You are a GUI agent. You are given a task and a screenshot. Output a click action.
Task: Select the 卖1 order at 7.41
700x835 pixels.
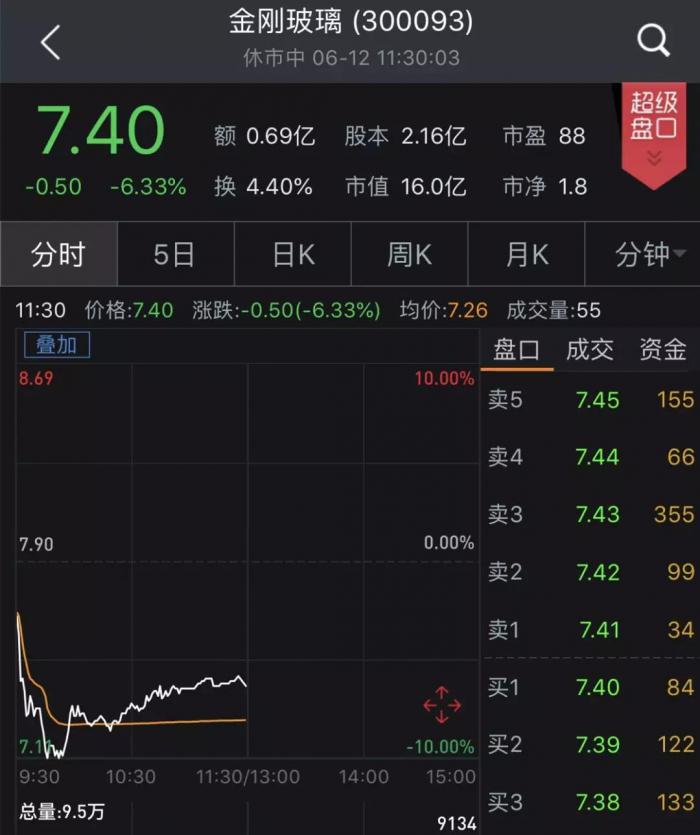tap(590, 630)
